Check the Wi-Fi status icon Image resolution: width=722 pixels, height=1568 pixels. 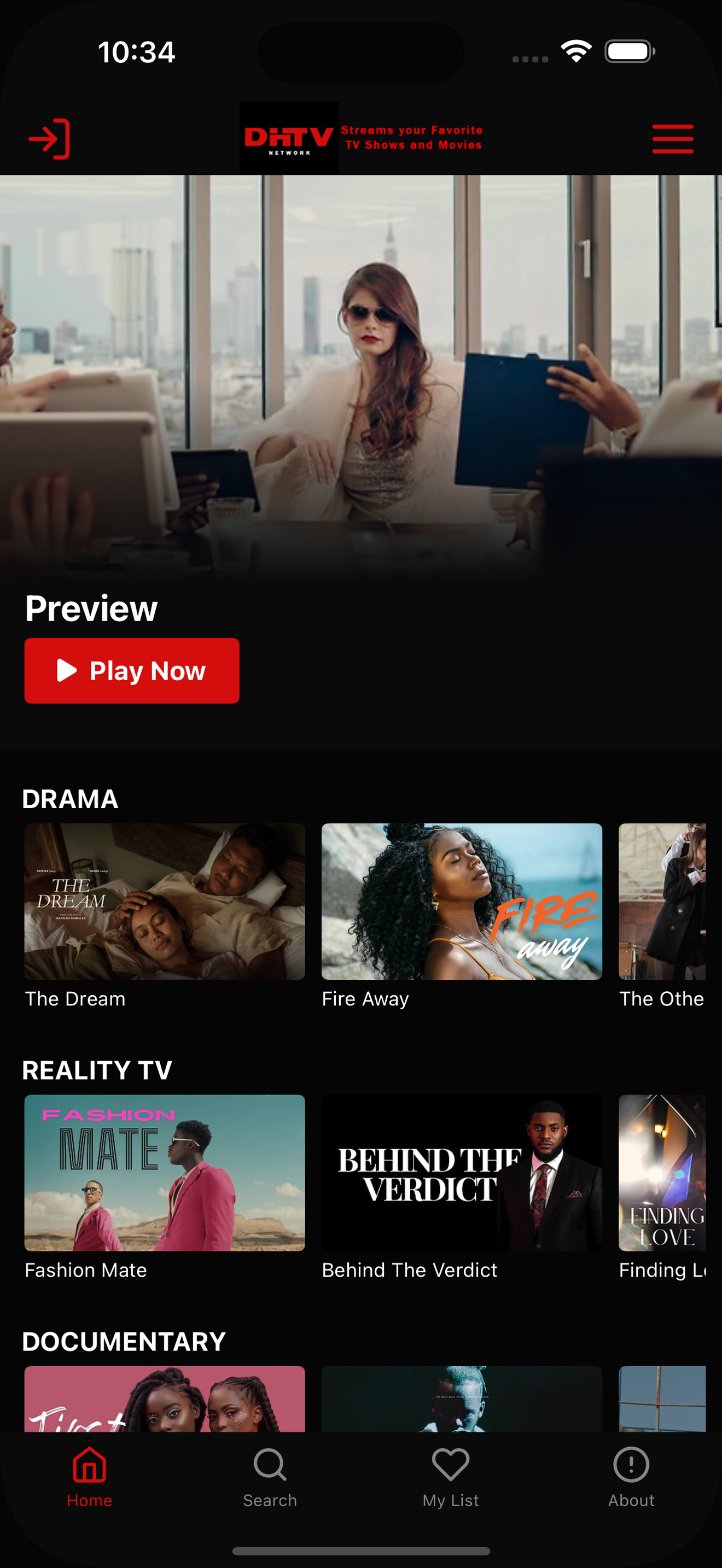[576, 52]
